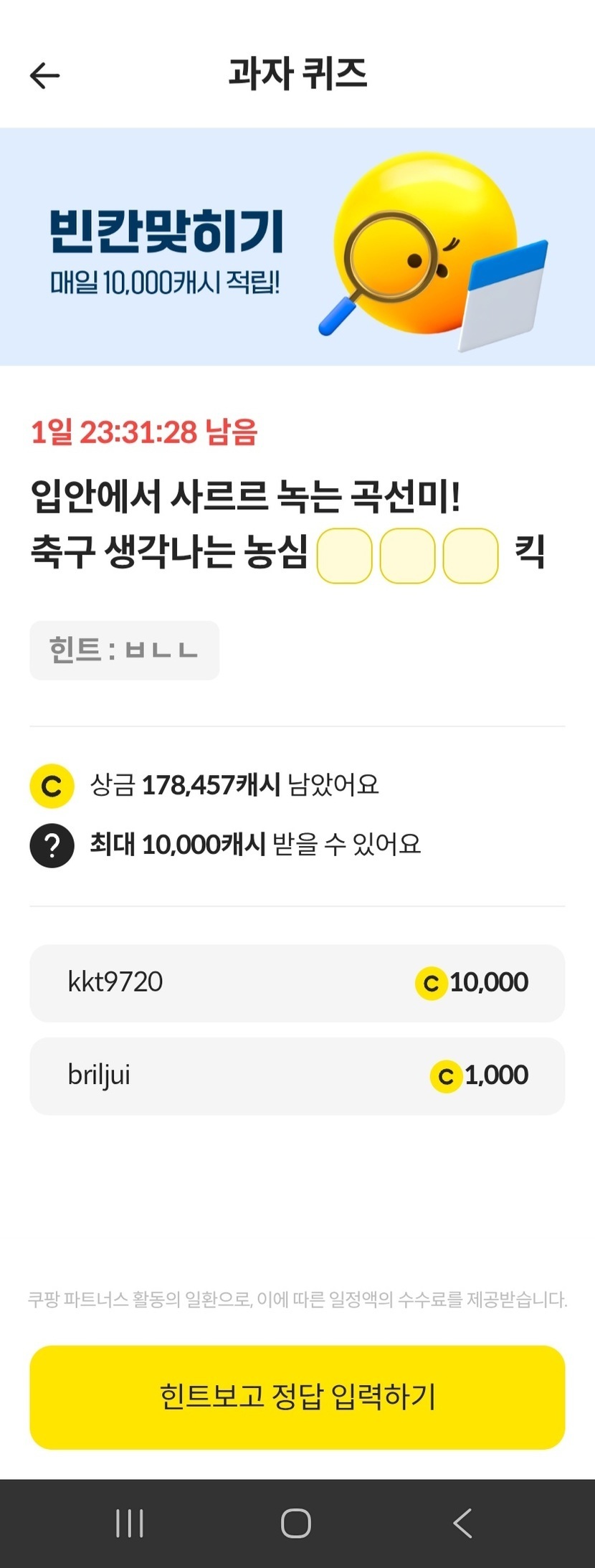Screen dimensions: 595x1568
Task: Go back using the top-left arrow
Action: click(44, 75)
